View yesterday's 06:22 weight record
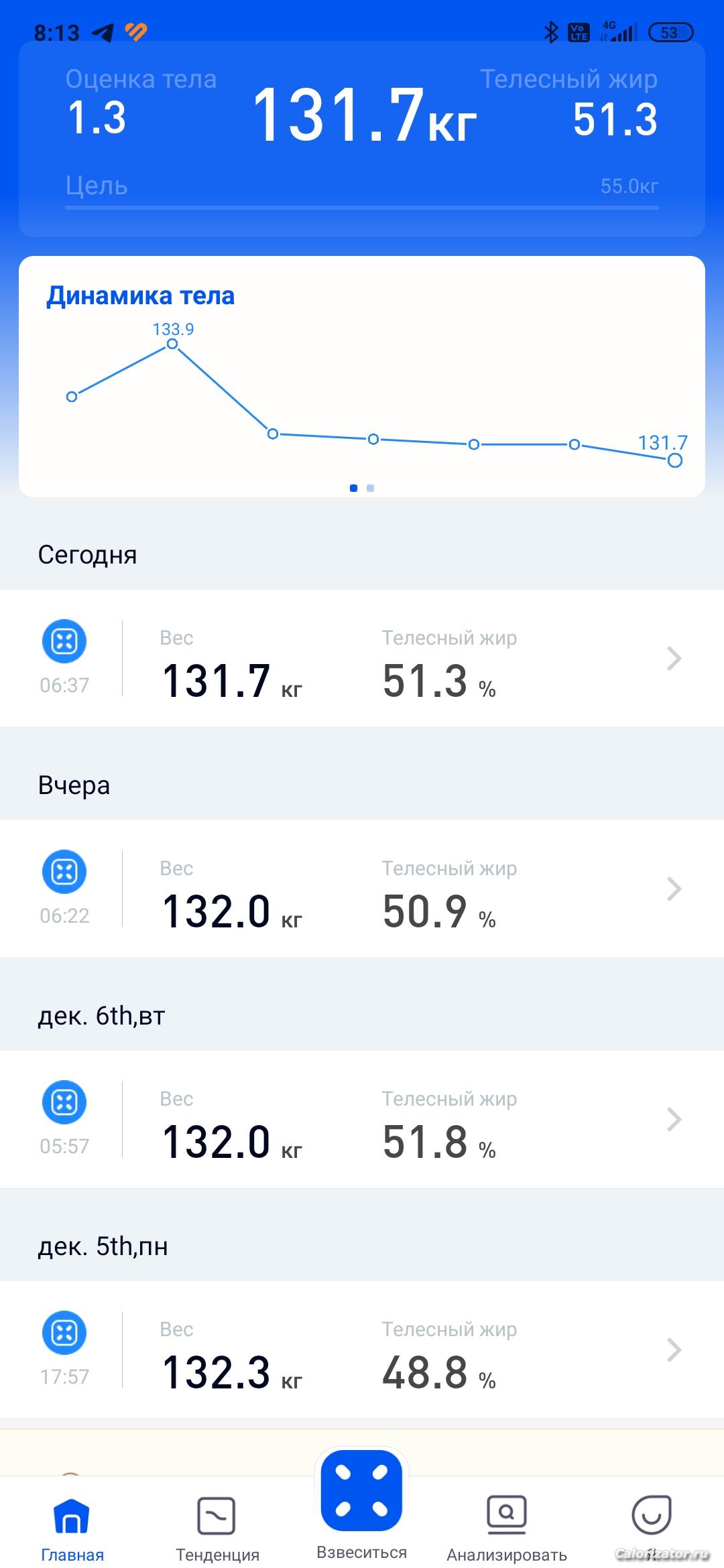724x1568 pixels. coord(362,889)
